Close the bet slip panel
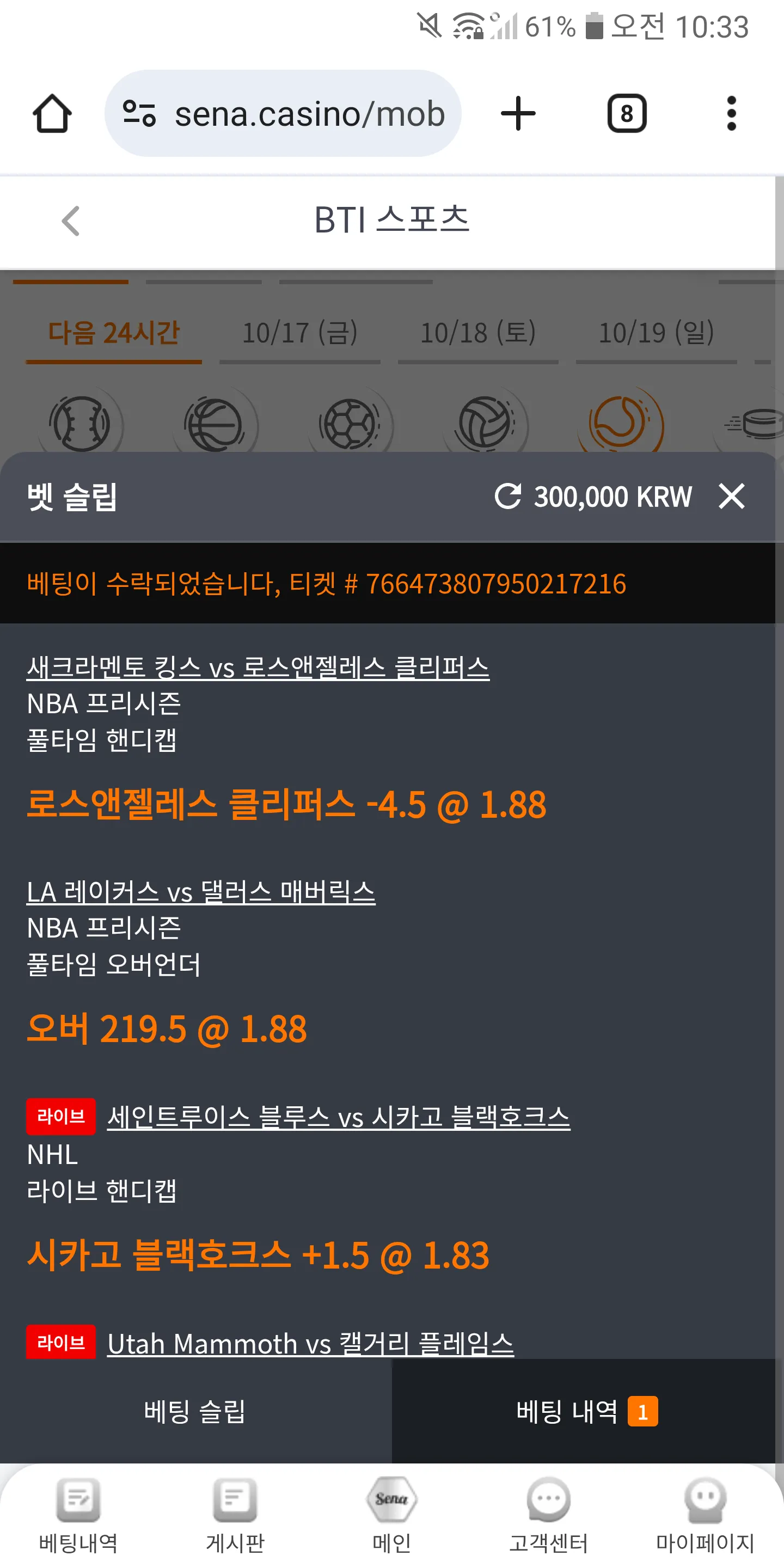This screenshot has height=1568, width=784. tap(731, 496)
